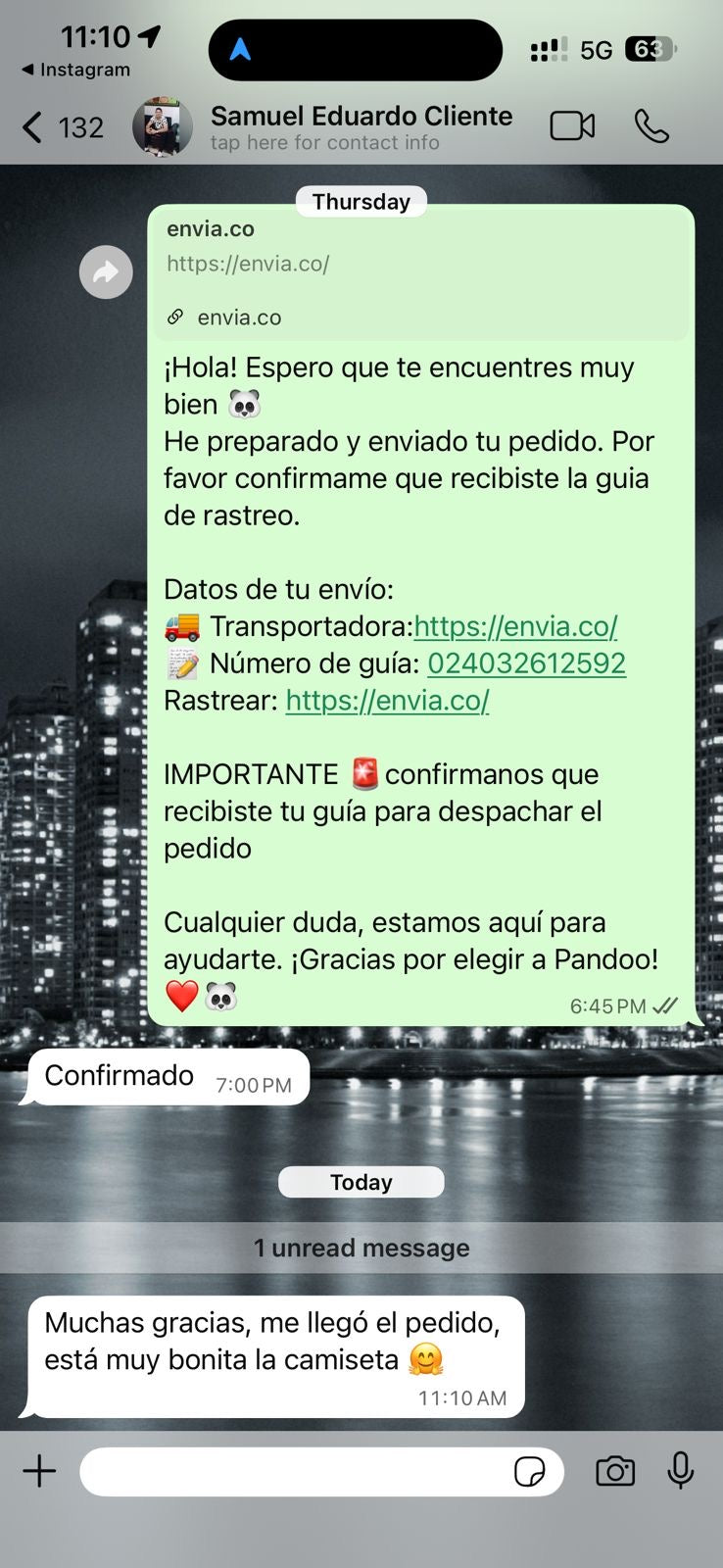Image resolution: width=723 pixels, height=1568 pixels.
Task: Open the sticker picker
Action: click(529, 1471)
